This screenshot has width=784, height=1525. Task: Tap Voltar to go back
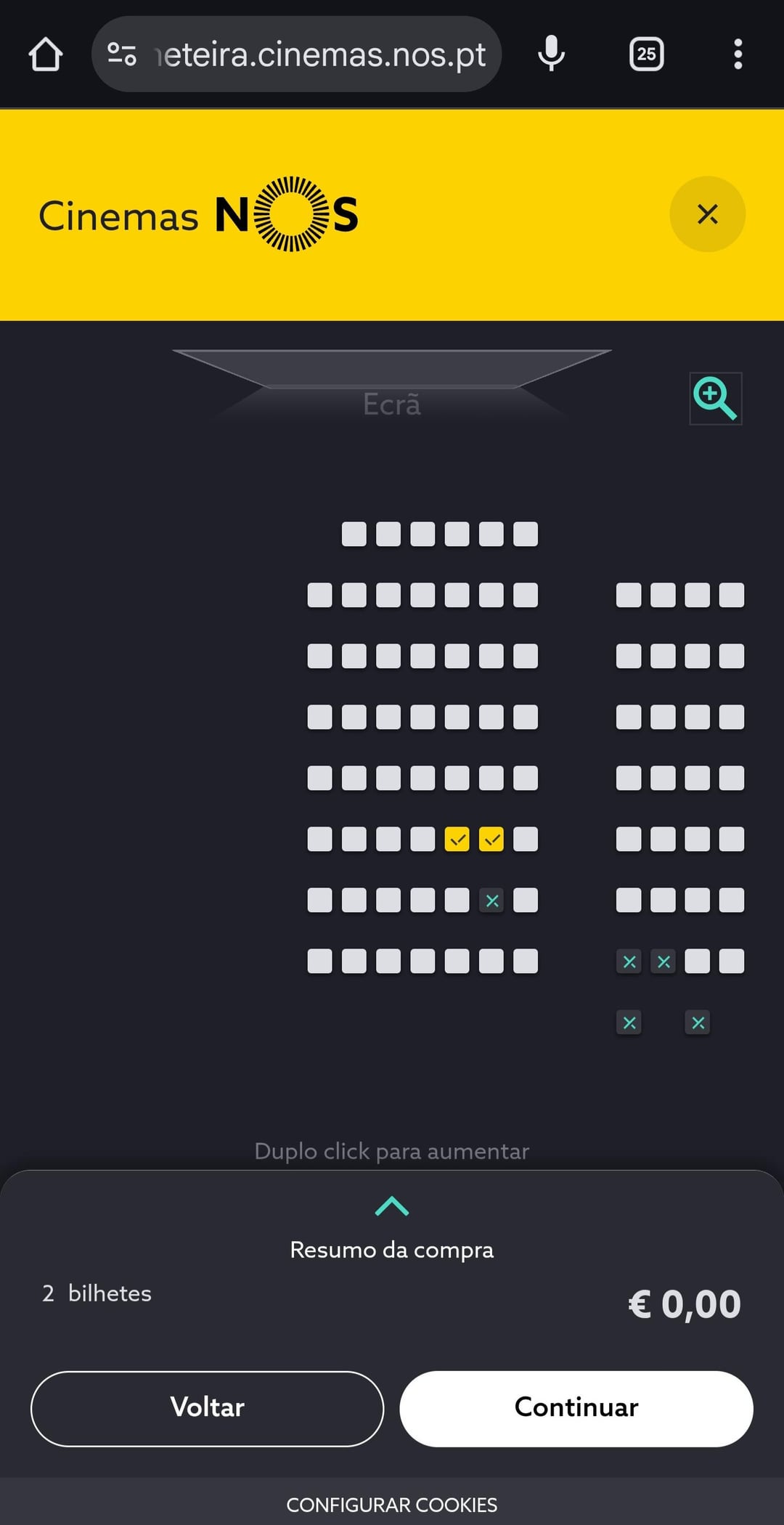(207, 1408)
